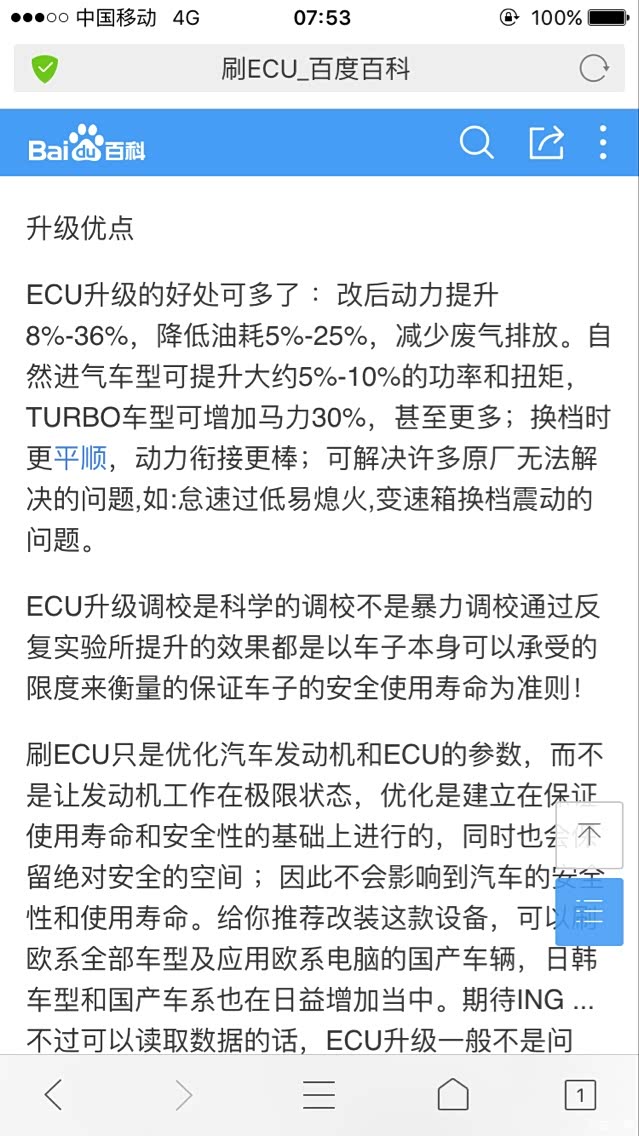Open the blue table of contents button

pos(589,911)
